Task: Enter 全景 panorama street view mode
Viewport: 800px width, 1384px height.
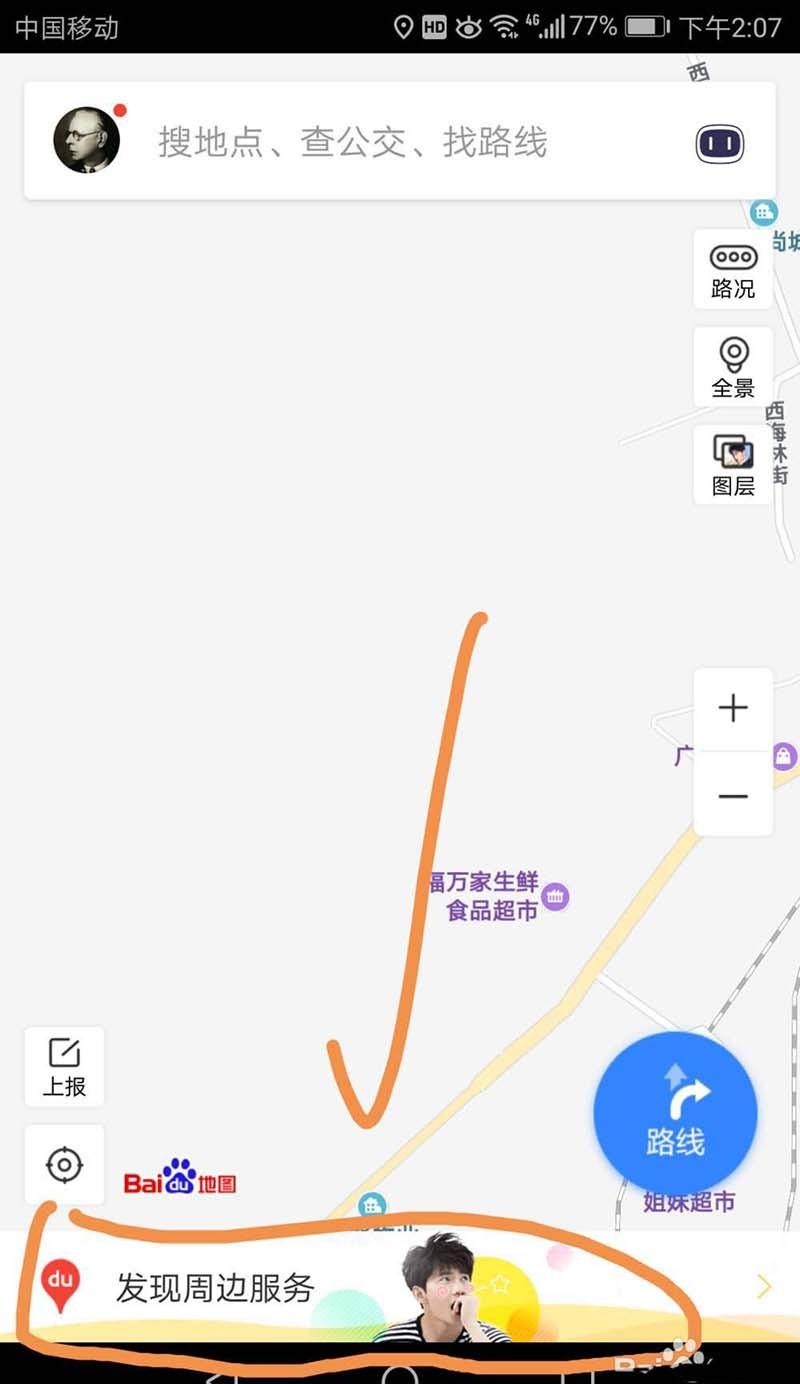Action: coord(732,366)
